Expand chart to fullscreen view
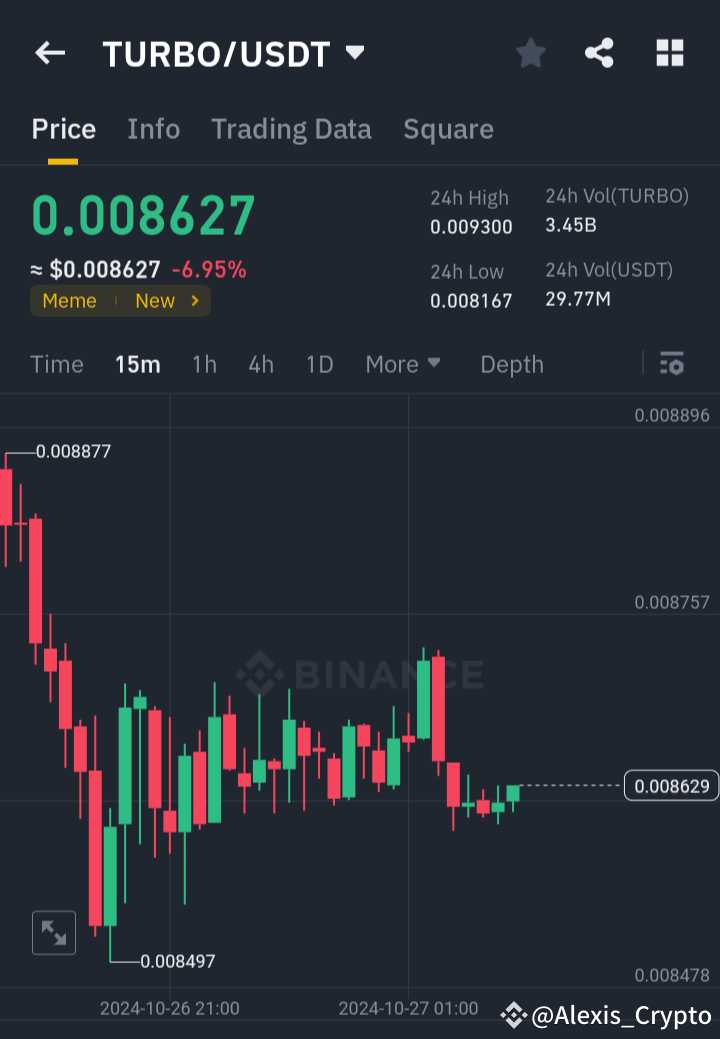The width and height of the screenshot is (720, 1039). point(53,932)
